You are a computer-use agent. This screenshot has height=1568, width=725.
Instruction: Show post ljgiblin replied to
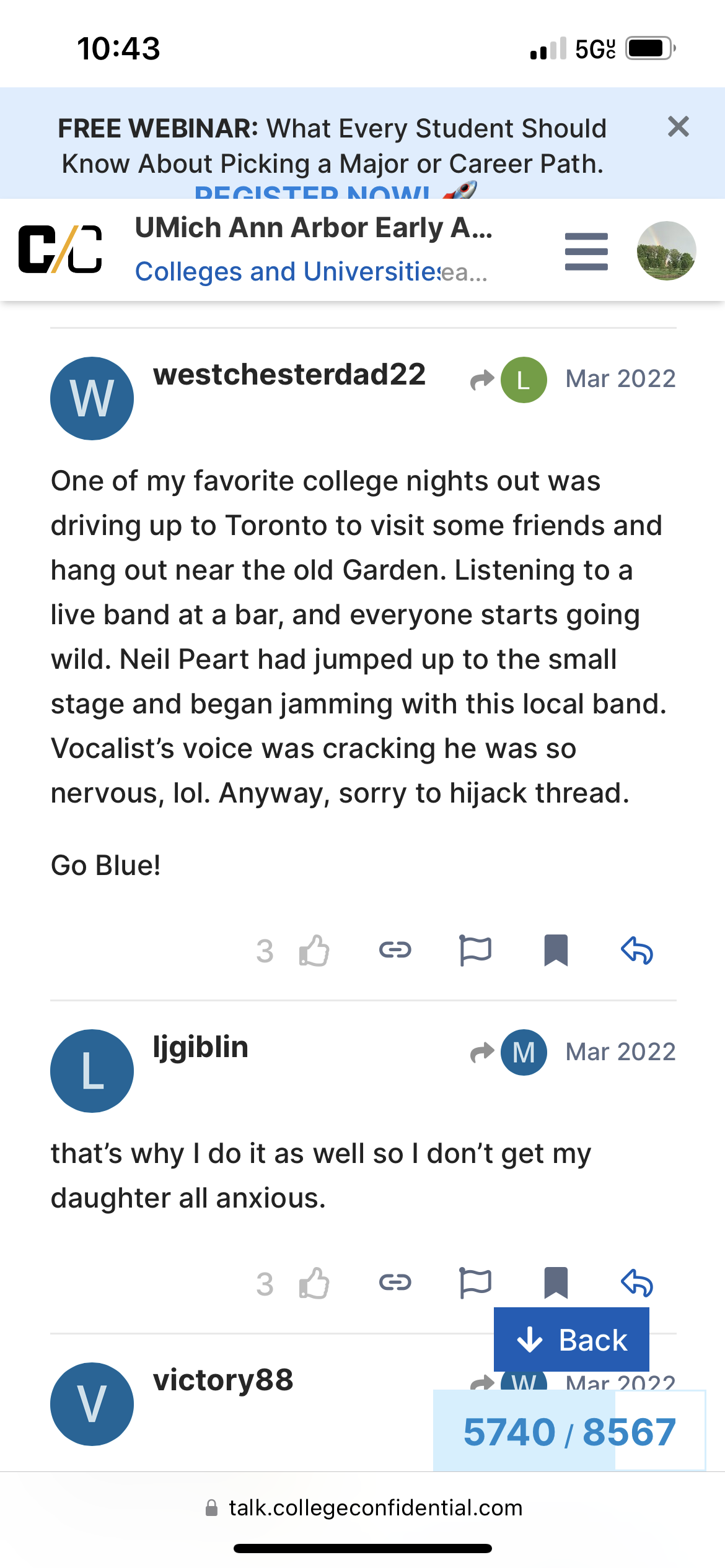[x=509, y=1052]
